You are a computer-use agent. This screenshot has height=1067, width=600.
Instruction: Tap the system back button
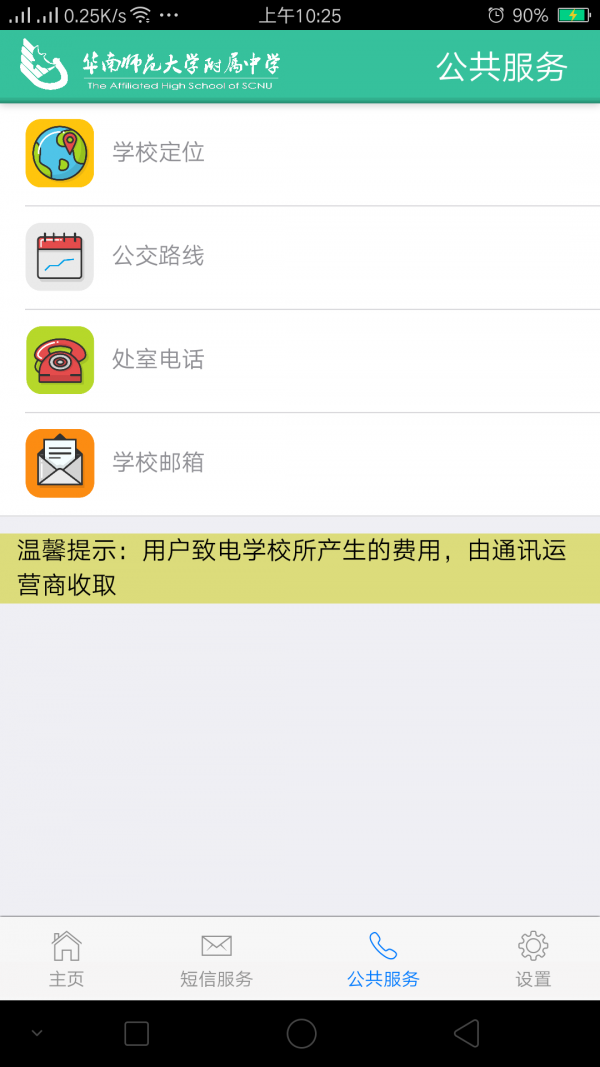tap(466, 1033)
